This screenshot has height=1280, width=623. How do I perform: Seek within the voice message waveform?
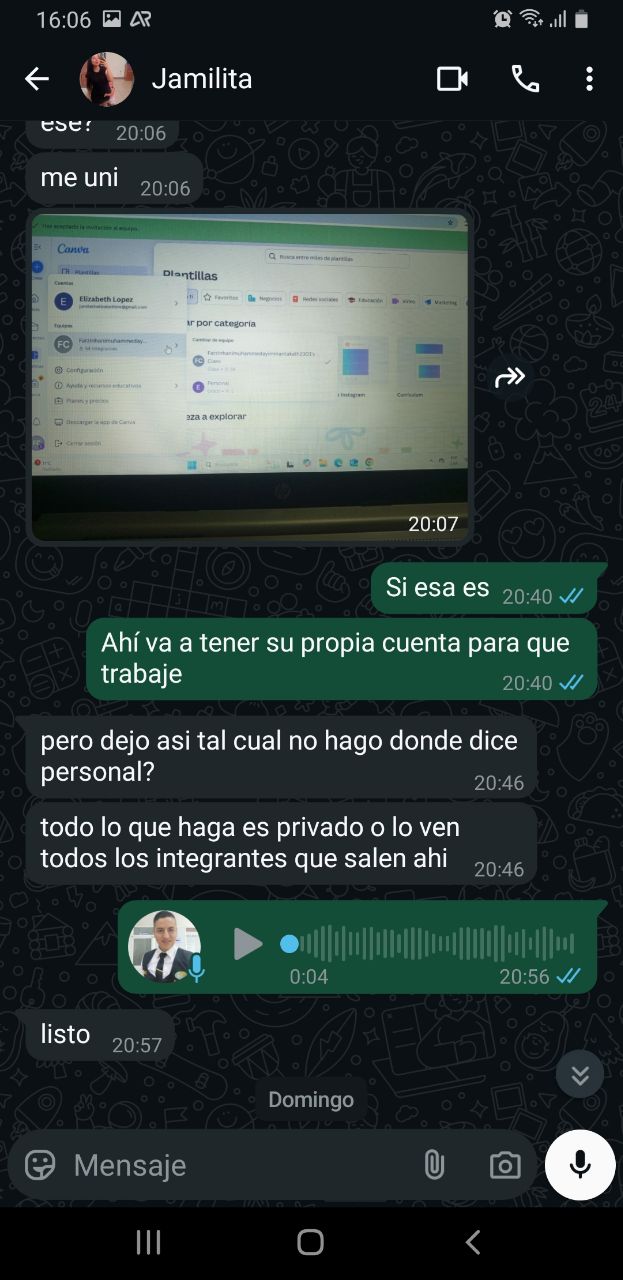point(430,944)
